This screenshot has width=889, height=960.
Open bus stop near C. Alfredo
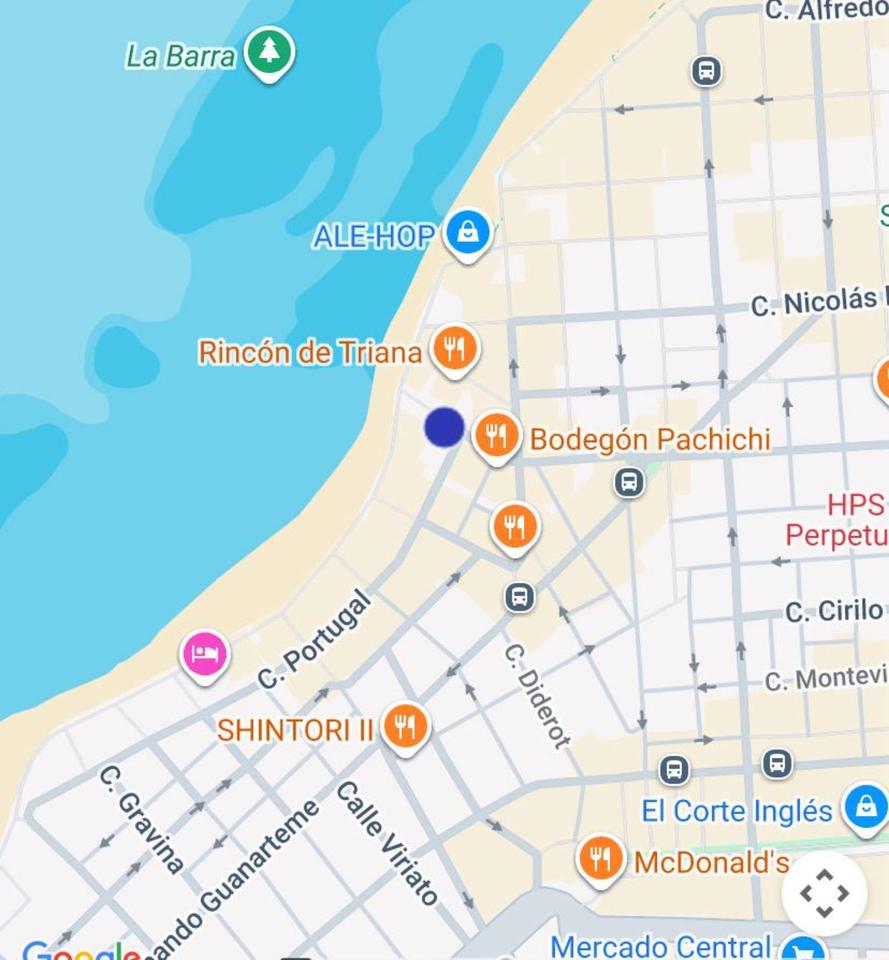point(706,72)
